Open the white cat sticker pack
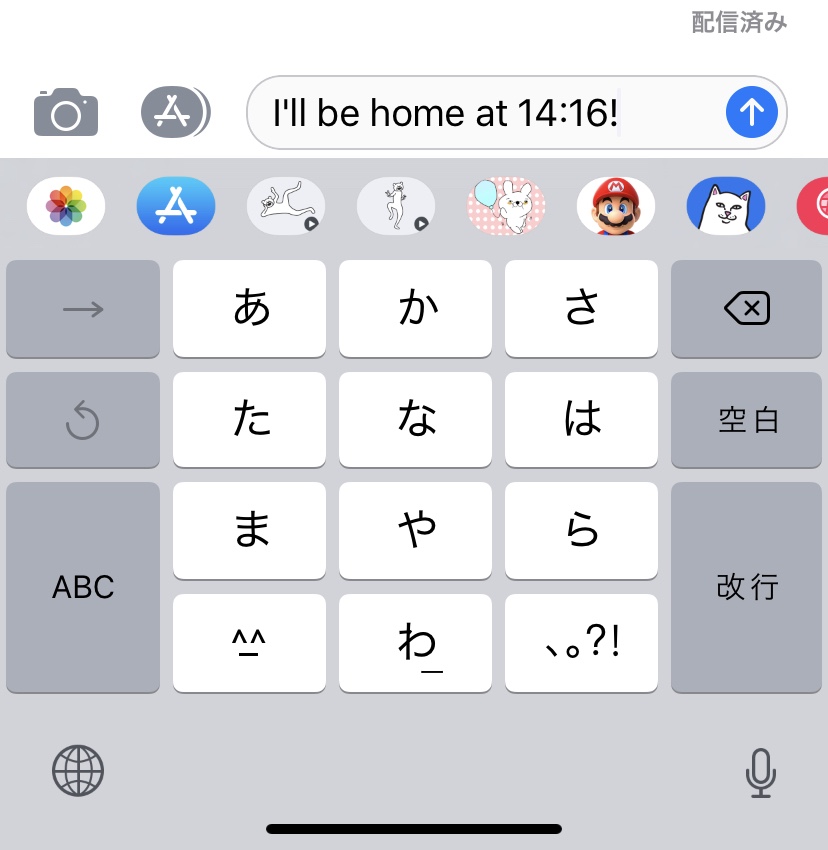Image resolution: width=828 pixels, height=850 pixels. [x=725, y=206]
